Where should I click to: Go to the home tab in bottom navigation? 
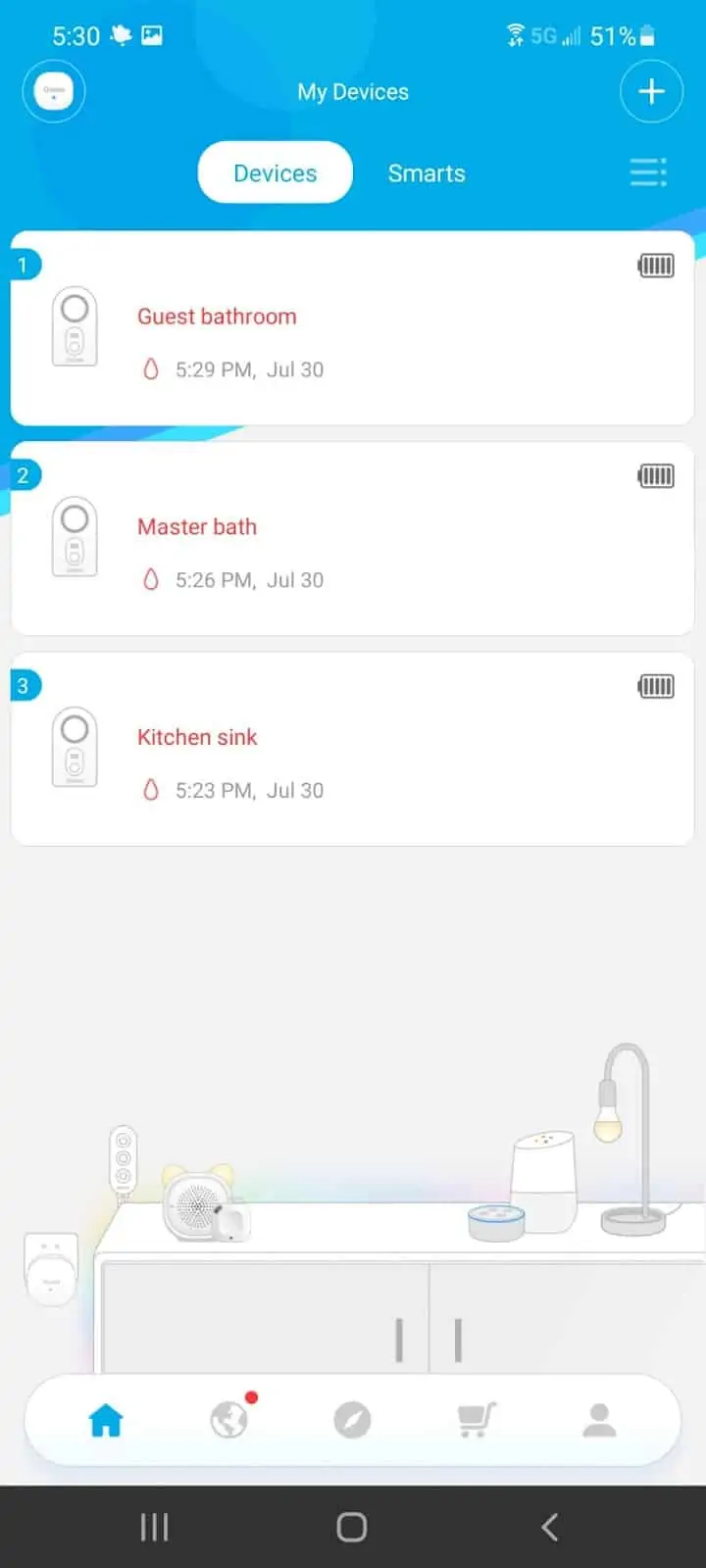[x=106, y=1420]
